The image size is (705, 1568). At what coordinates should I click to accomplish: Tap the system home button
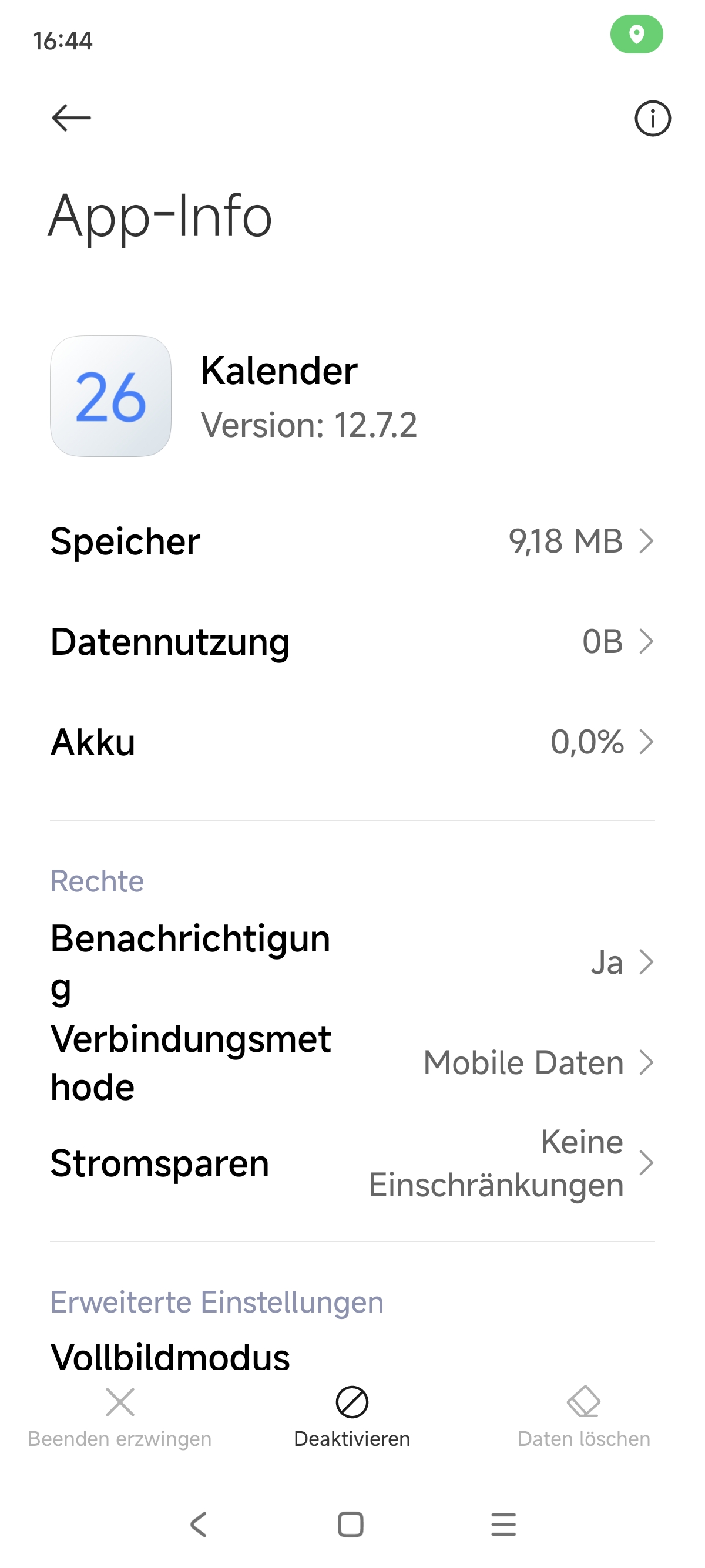pyautogui.click(x=351, y=1524)
